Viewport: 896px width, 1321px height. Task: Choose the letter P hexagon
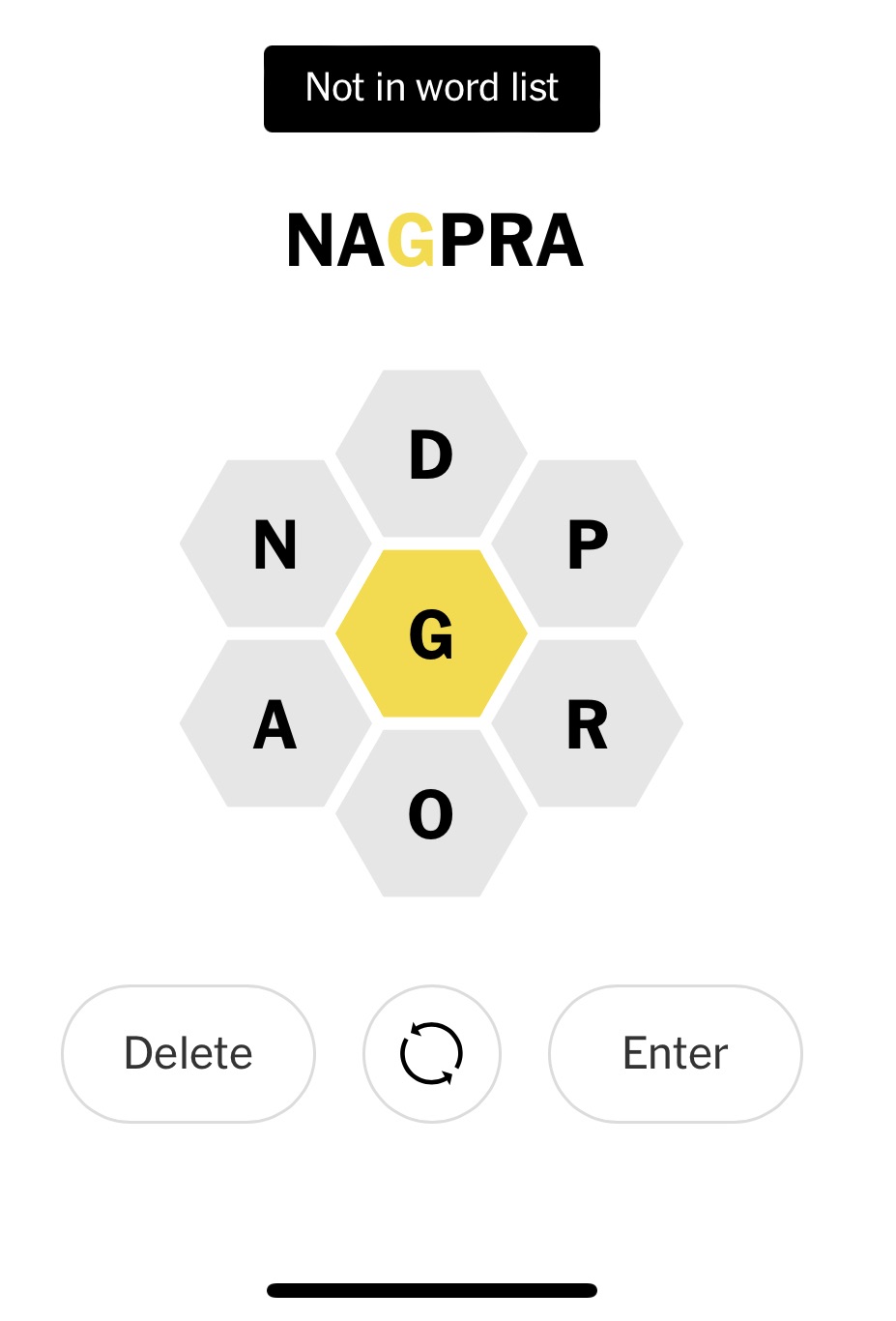[587, 543]
